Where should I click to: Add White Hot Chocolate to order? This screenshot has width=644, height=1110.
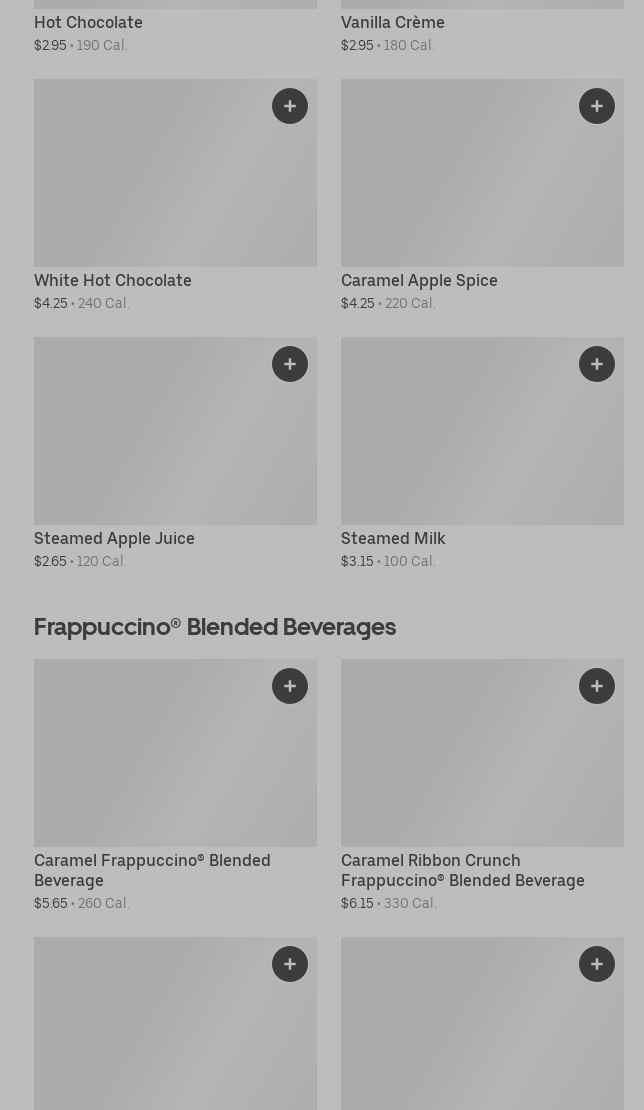[290, 106]
